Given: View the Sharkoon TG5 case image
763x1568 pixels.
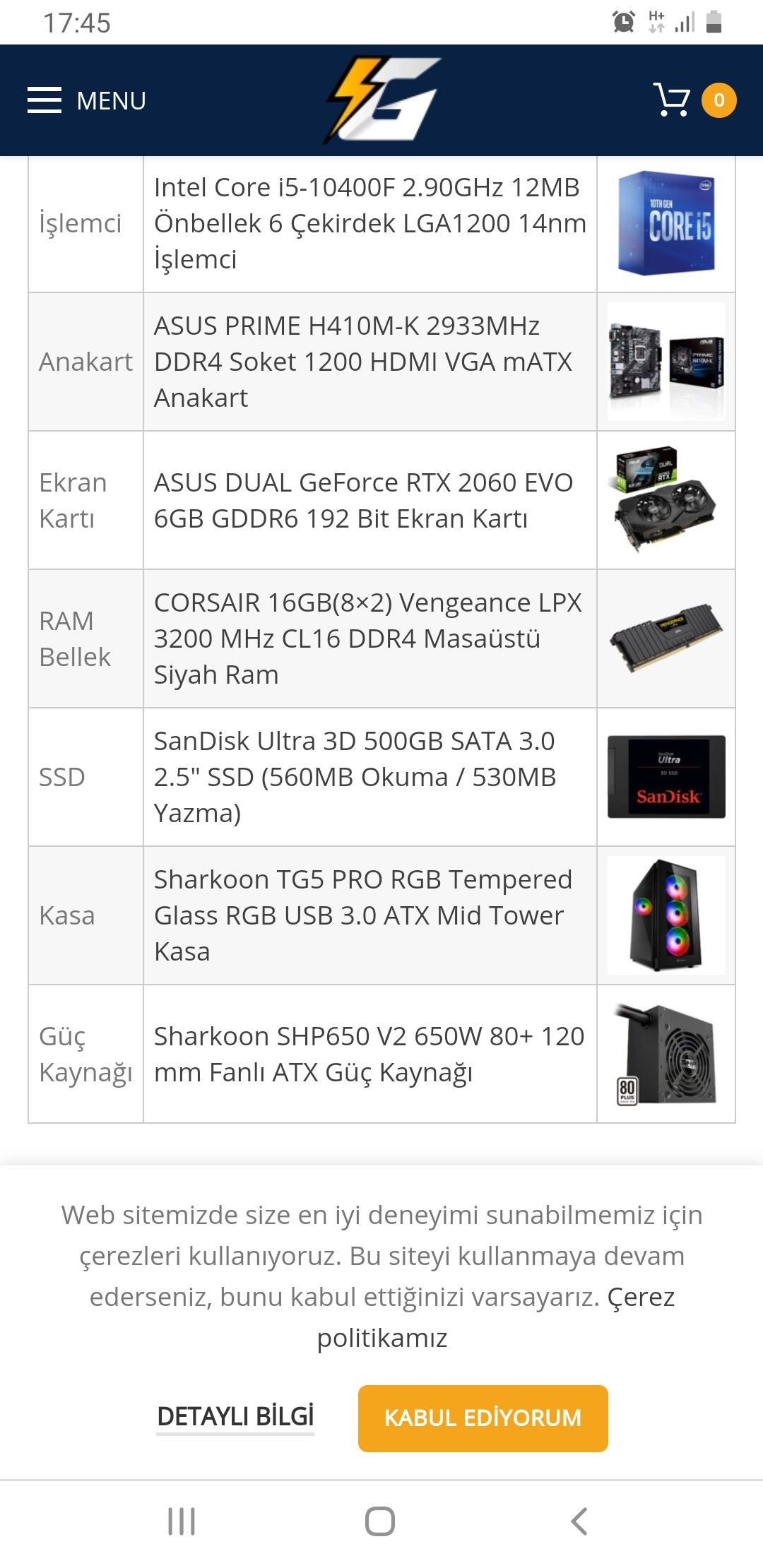Looking at the screenshot, I should pyautogui.click(x=666, y=915).
